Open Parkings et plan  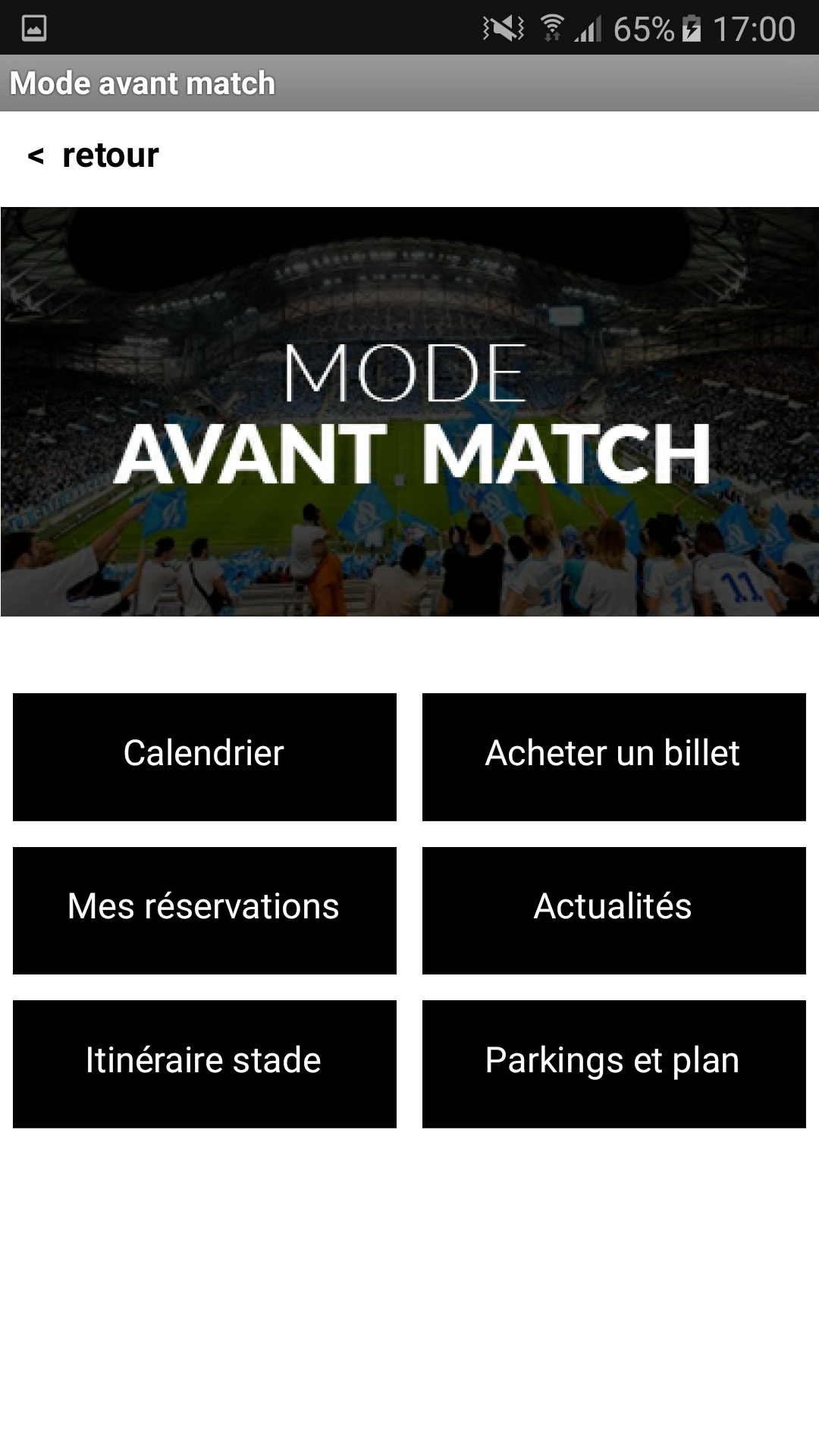pyautogui.click(x=613, y=1063)
